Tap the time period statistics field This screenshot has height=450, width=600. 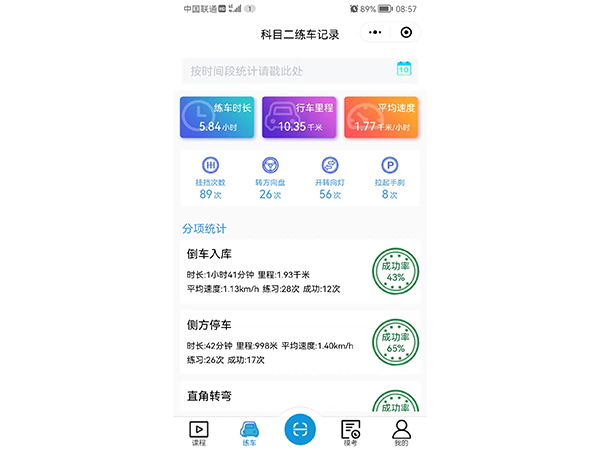[288, 71]
